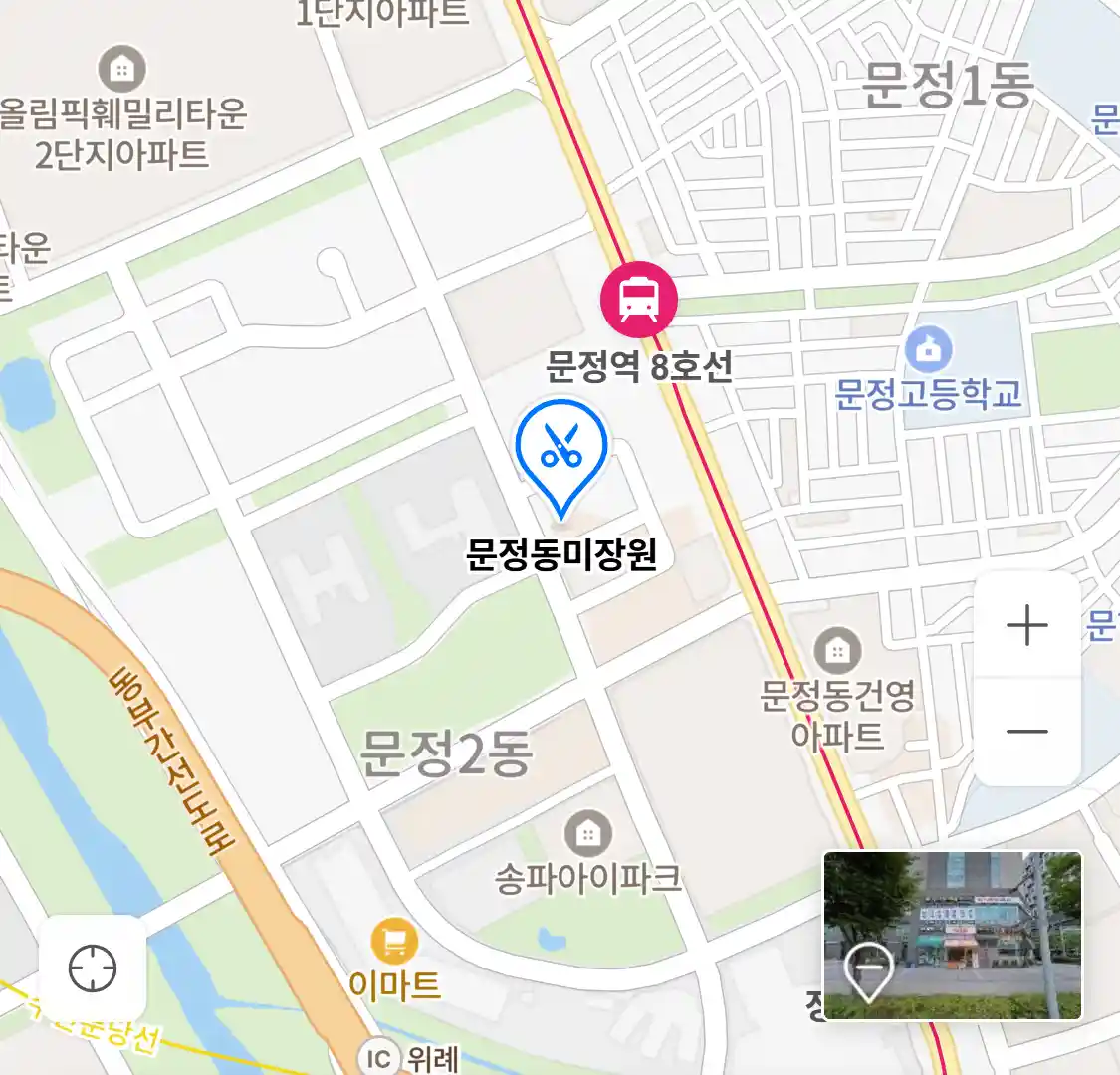Tap the 문정역 8호선 subway marker

tap(639, 299)
